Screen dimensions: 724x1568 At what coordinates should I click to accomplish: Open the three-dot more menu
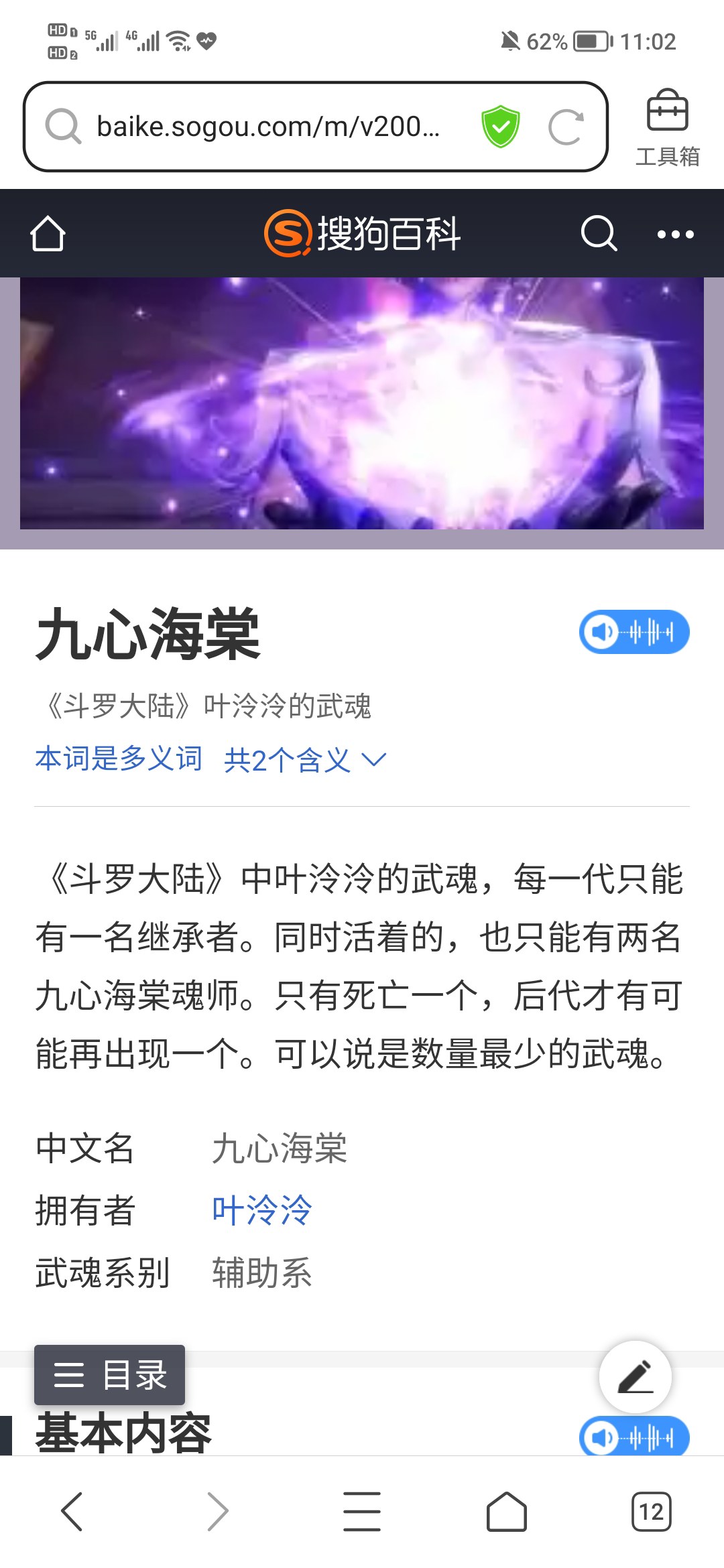pyautogui.click(x=675, y=234)
